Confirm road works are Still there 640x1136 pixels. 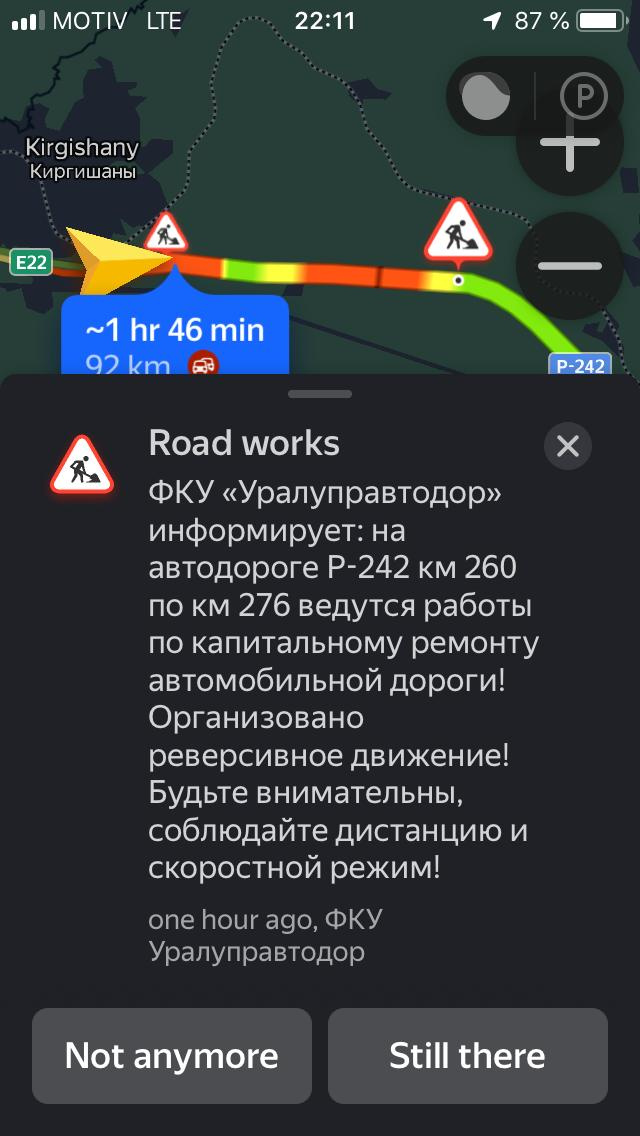coord(468,1056)
